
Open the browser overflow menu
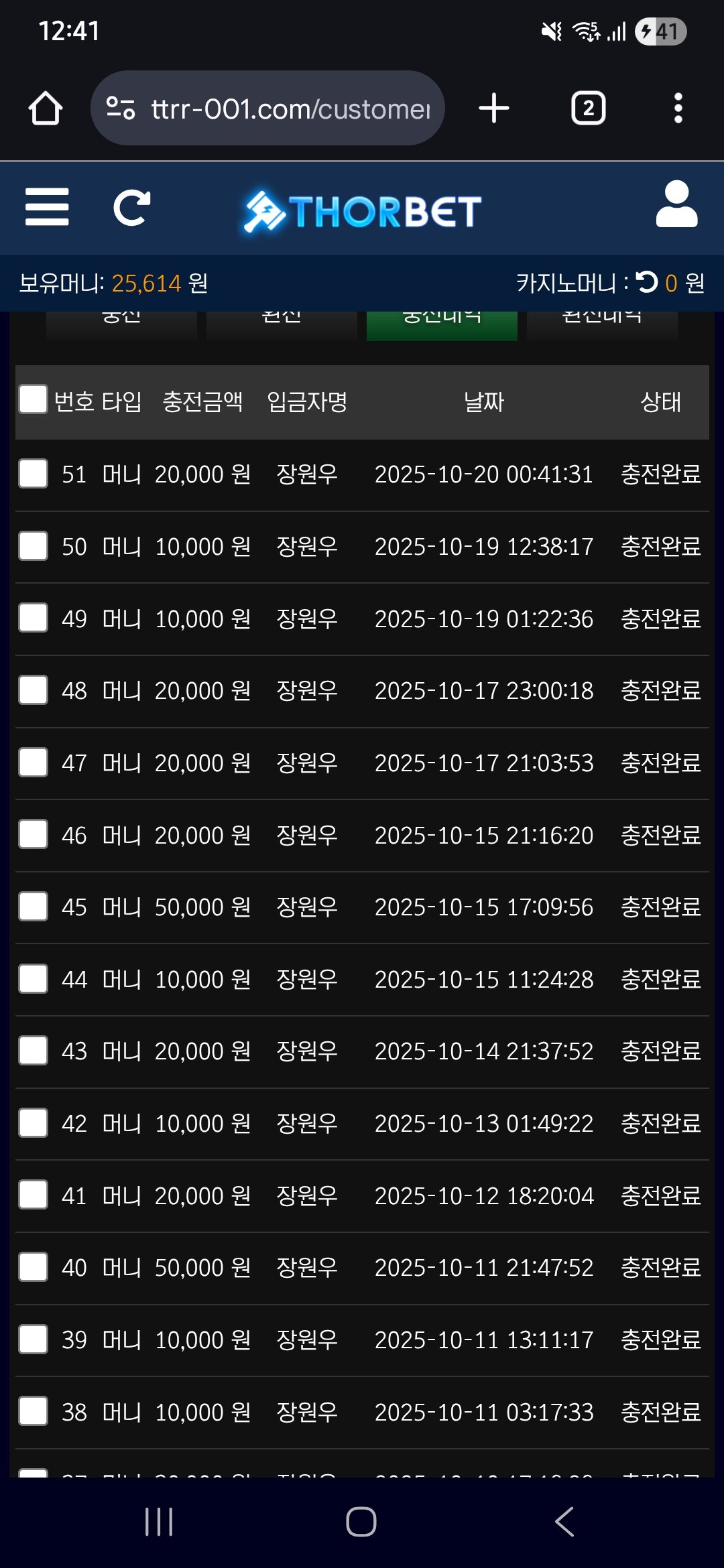tap(678, 109)
